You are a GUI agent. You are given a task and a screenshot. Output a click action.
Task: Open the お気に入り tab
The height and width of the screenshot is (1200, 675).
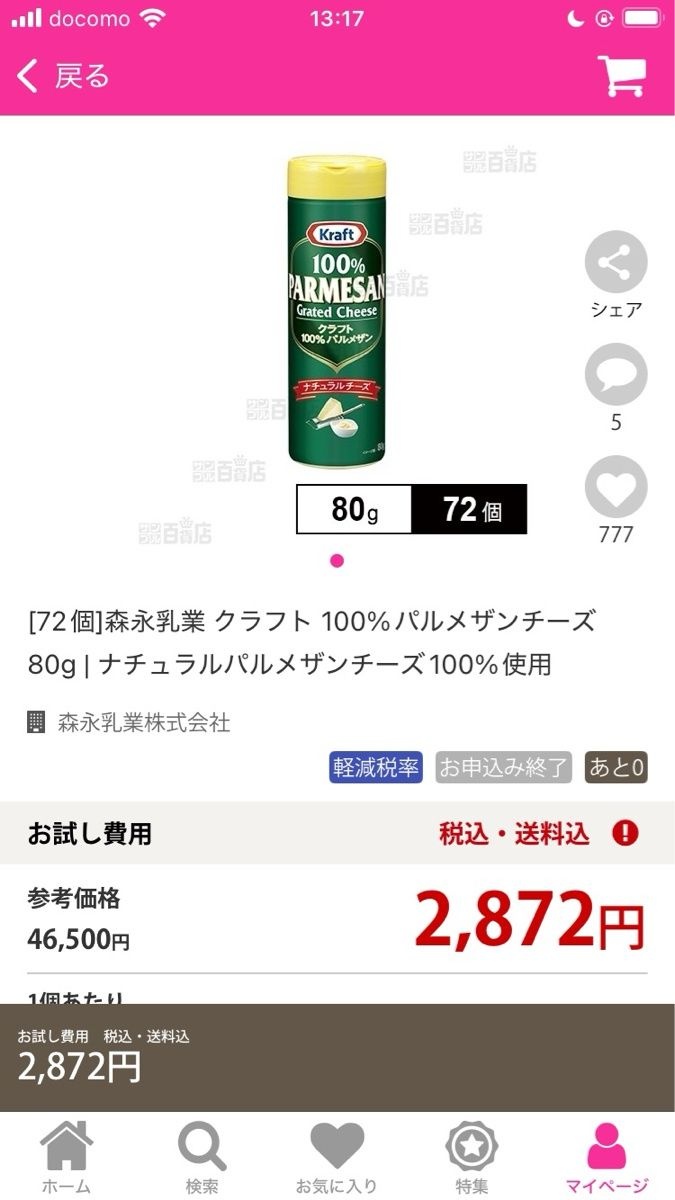pos(336,1158)
